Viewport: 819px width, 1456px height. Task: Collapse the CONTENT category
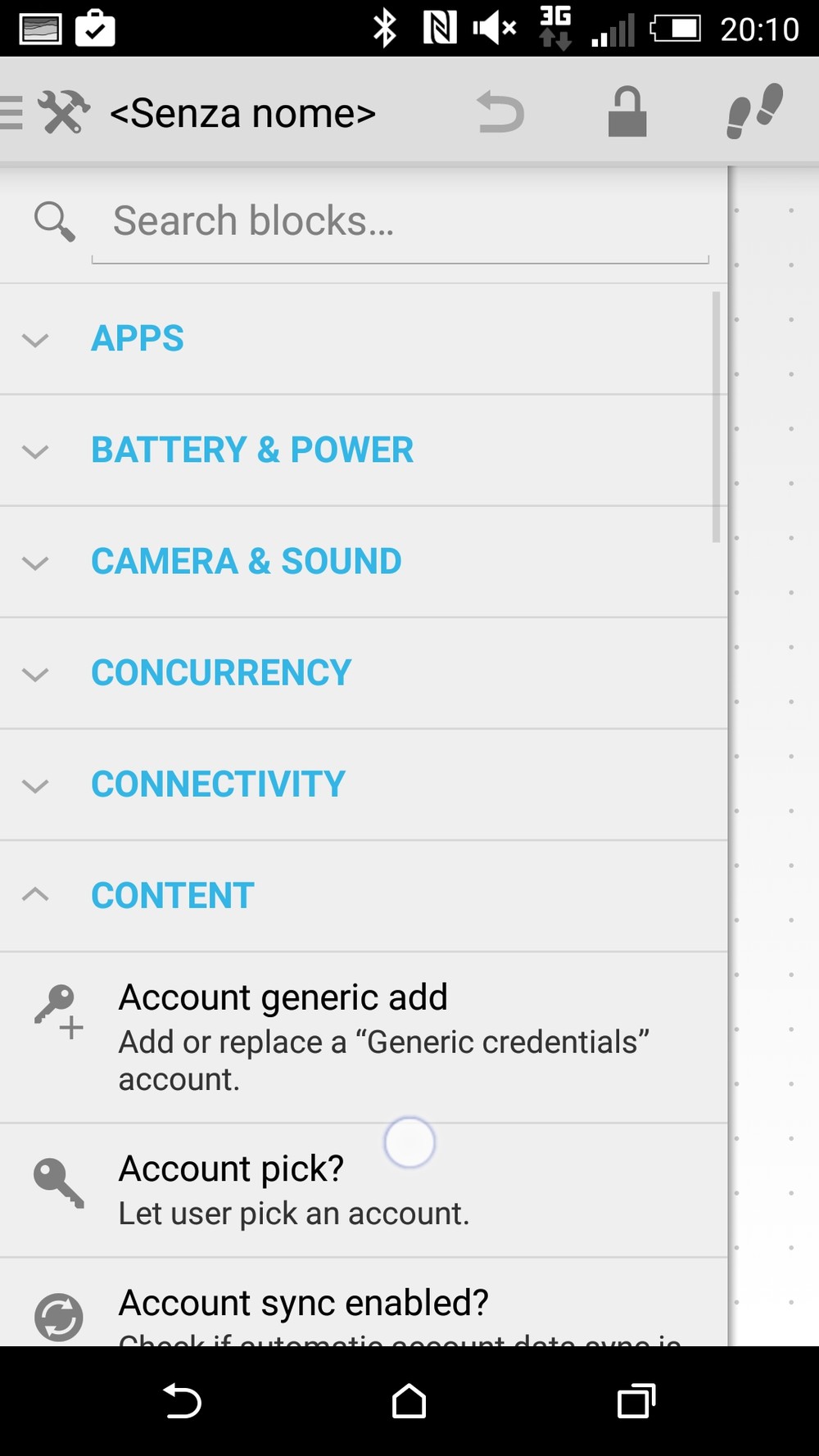(x=172, y=896)
